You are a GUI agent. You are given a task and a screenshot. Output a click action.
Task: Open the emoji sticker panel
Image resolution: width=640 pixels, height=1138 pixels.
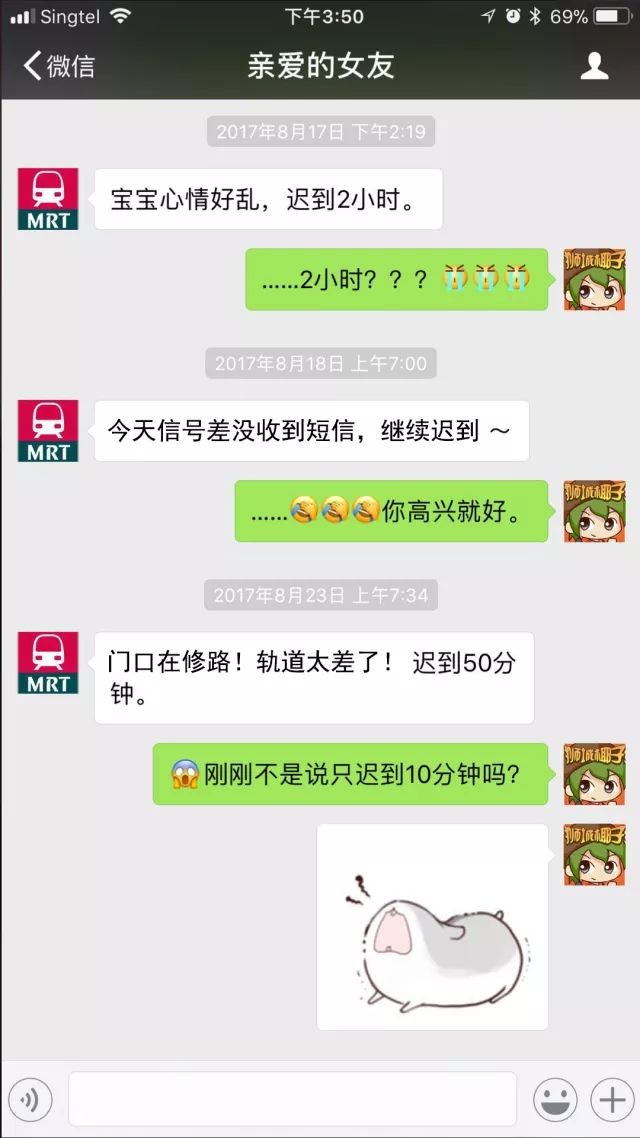555,1100
